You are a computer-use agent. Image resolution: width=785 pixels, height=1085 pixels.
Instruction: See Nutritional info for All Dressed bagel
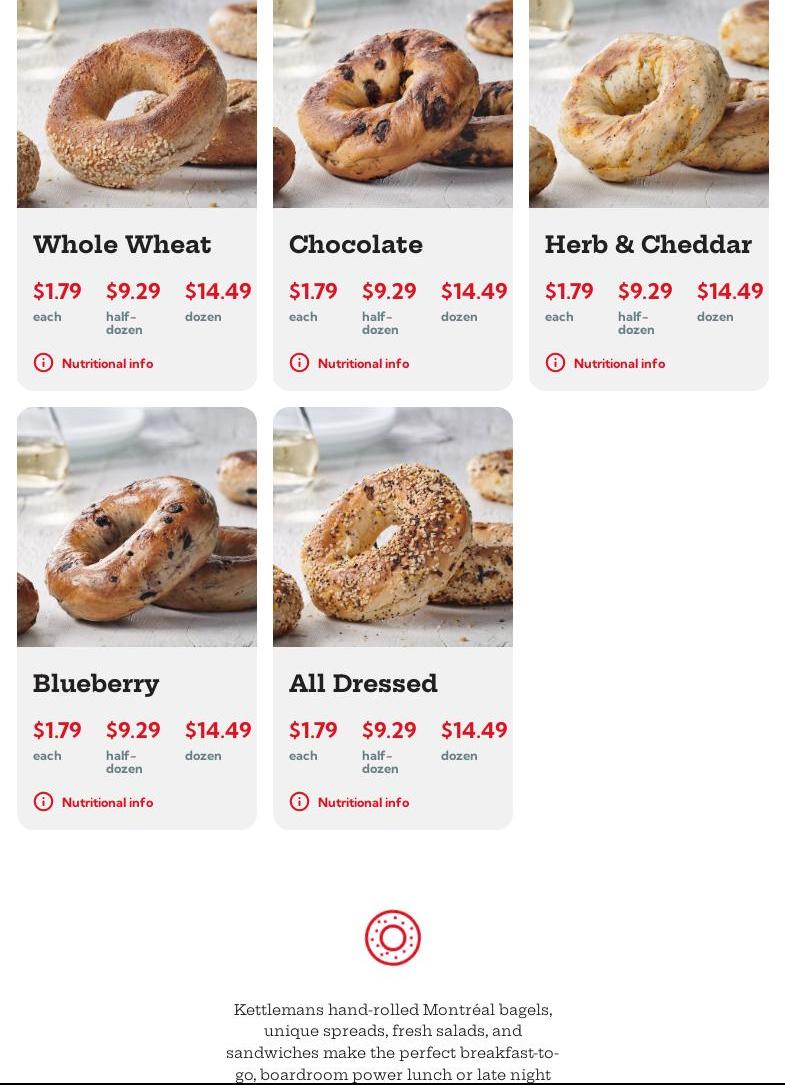point(350,802)
